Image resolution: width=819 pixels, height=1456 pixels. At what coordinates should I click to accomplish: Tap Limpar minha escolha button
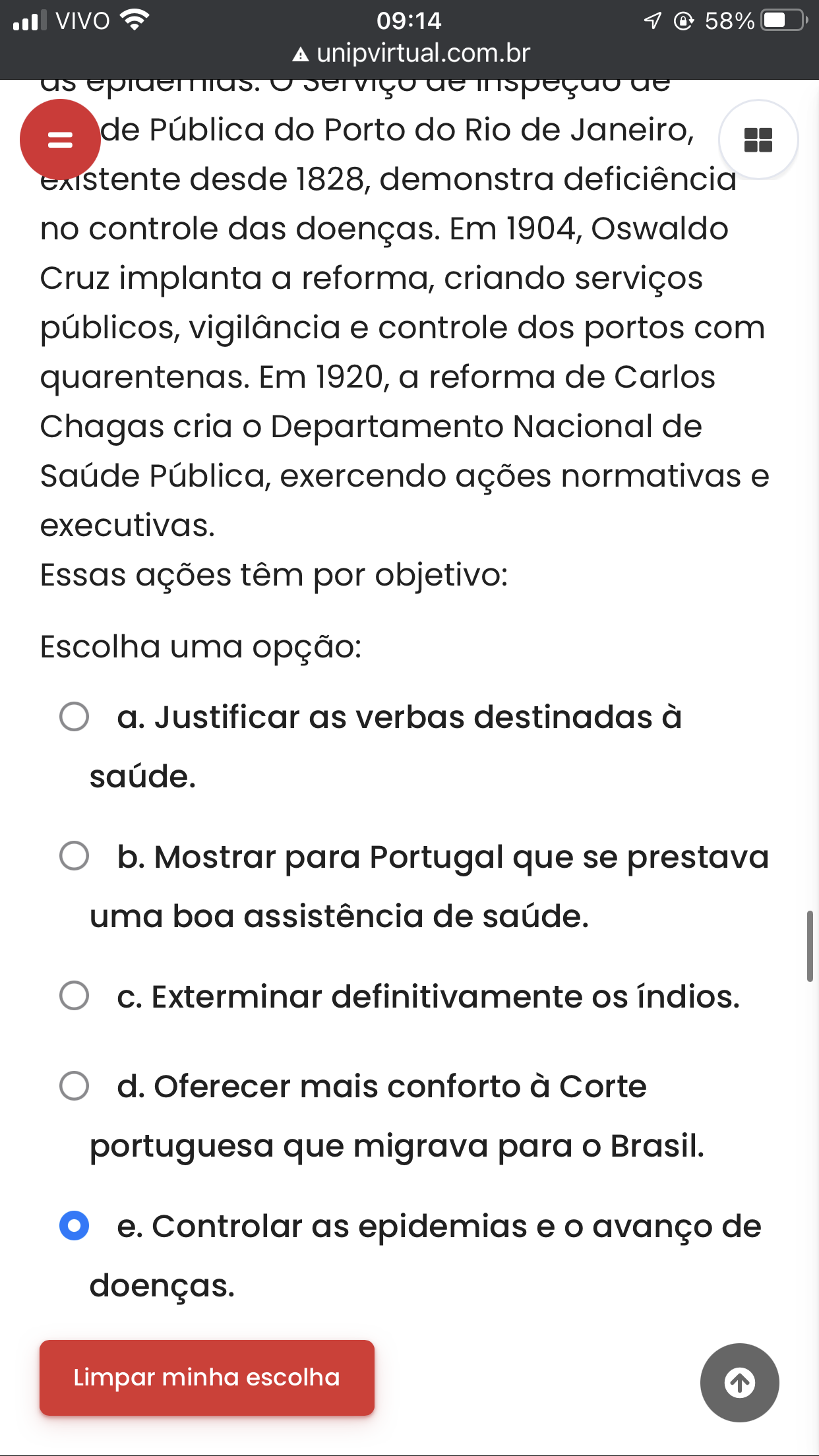(207, 1378)
